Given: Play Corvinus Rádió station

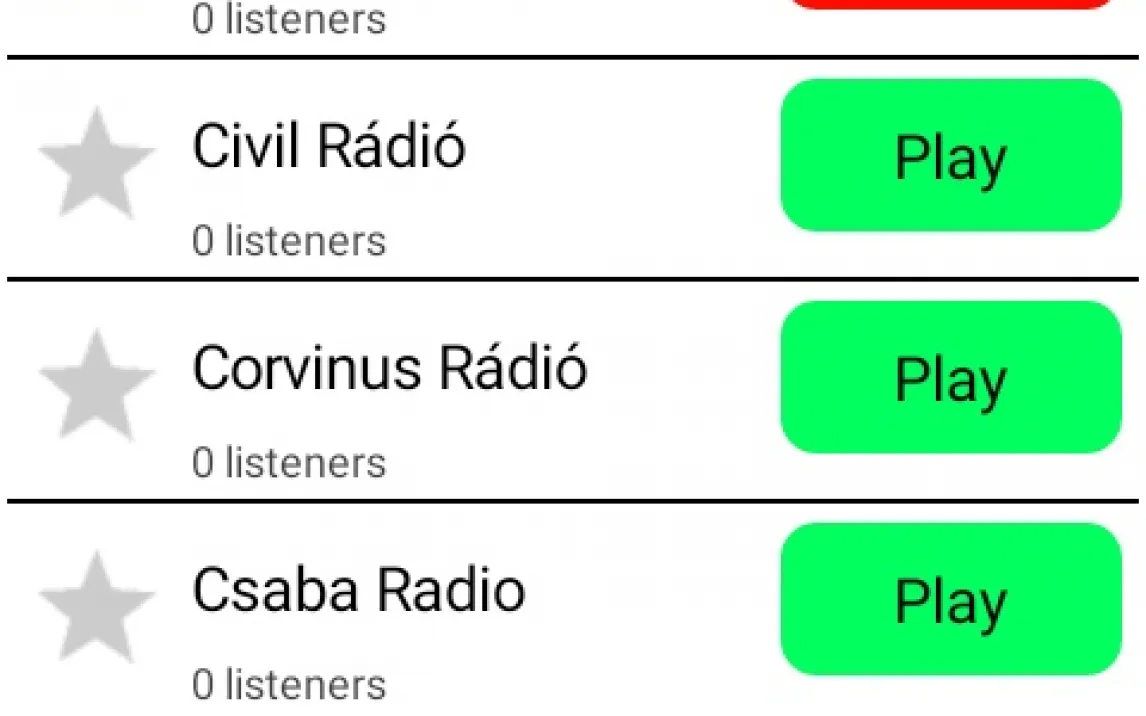Looking at the screenshot, I should (x=950, y=378).
